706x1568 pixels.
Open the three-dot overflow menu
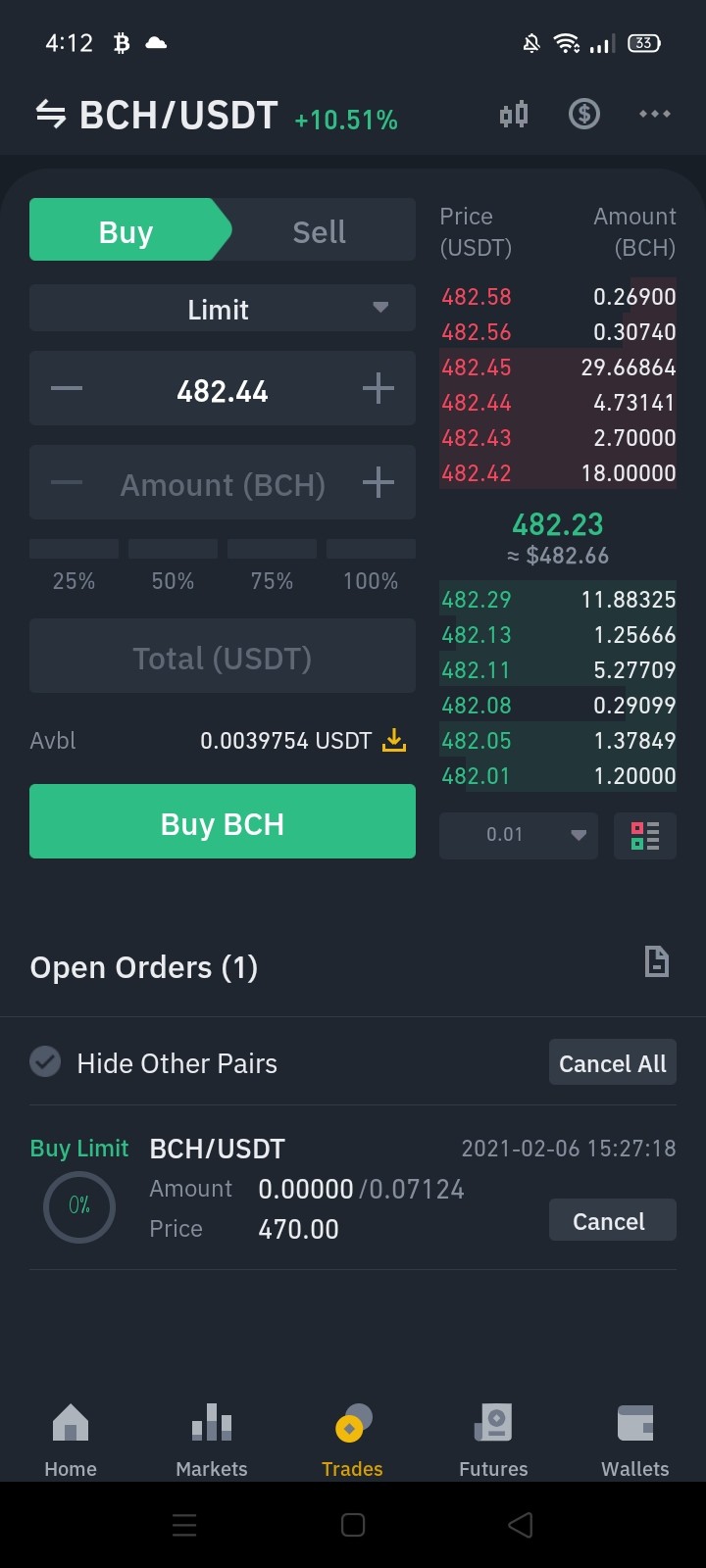655,115
